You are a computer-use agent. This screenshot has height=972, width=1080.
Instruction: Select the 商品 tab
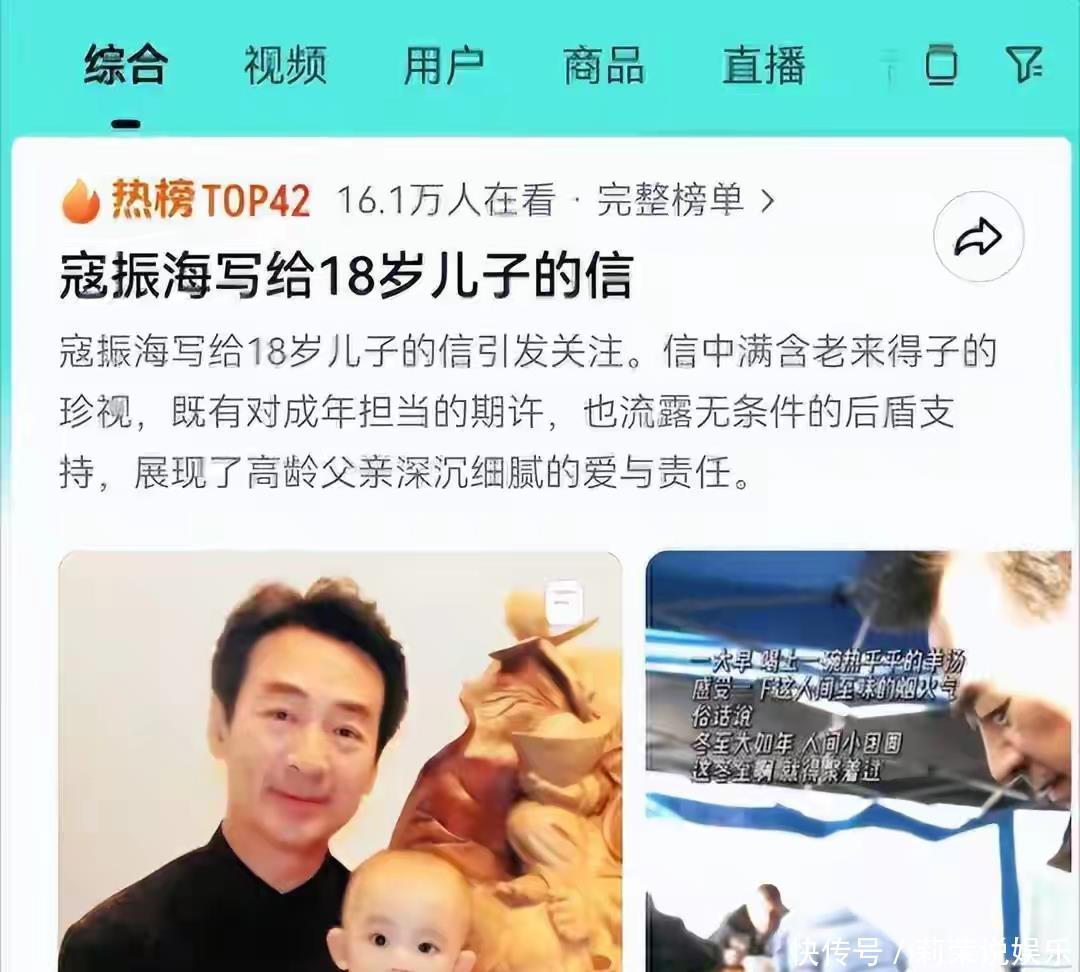click(603, 65)
